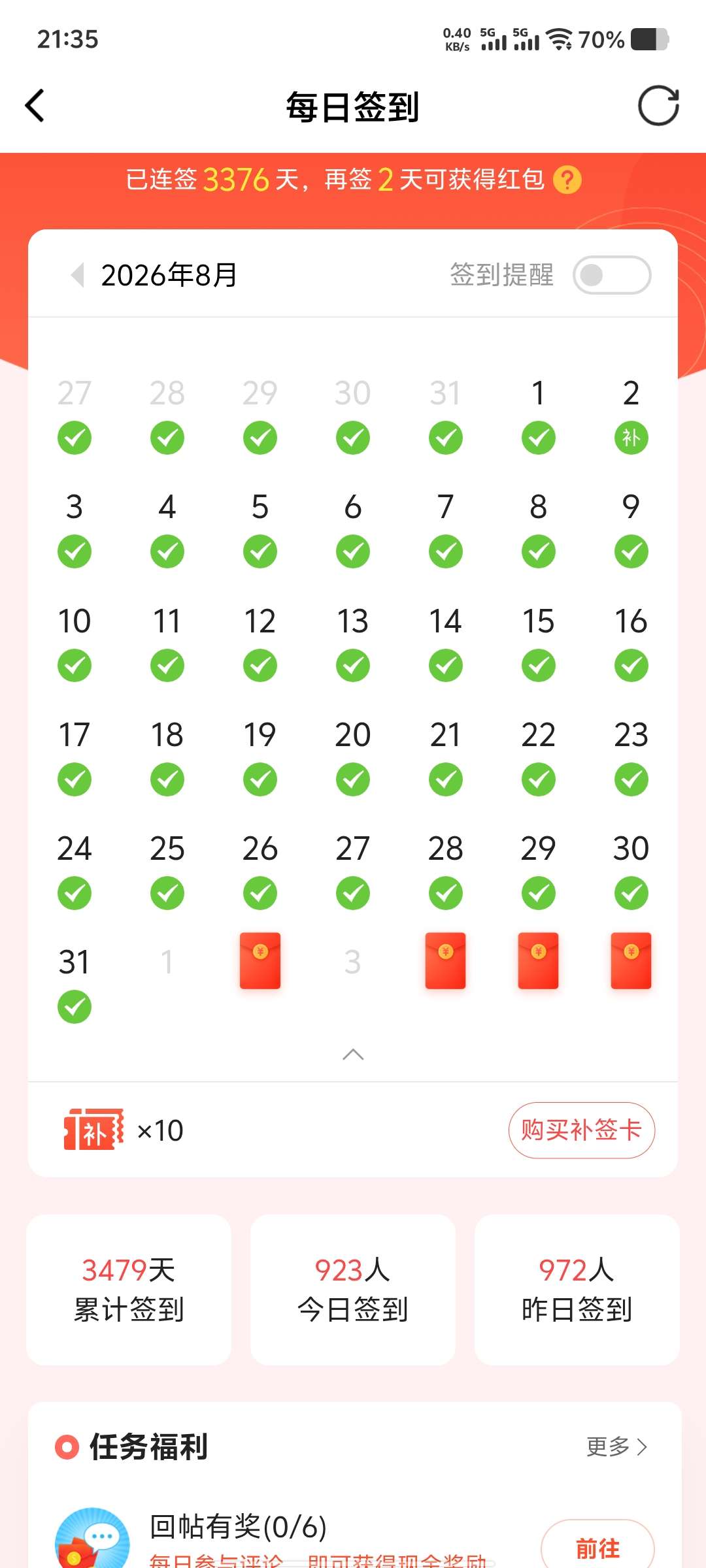This screenshot has height=1568, width=706.
Task: Enable the 签到提醒 switch
Action: [x=612, y=275]
